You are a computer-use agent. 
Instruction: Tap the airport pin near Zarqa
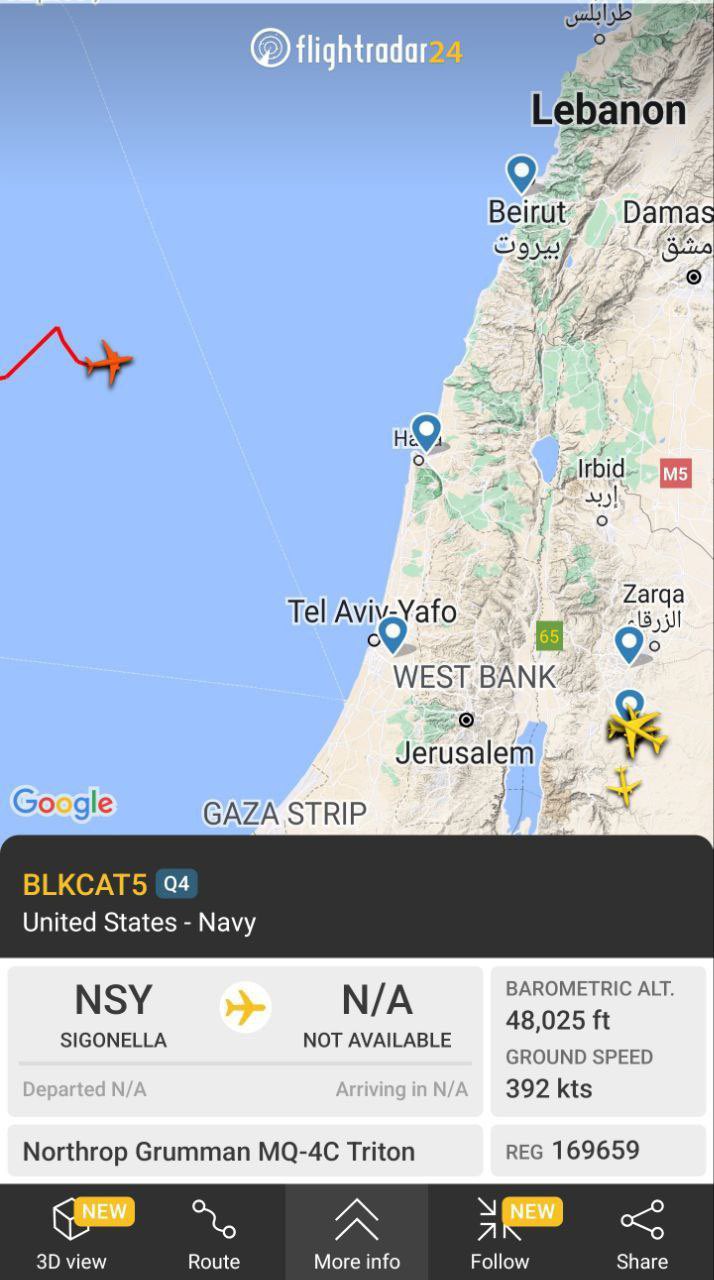(629, 644)
